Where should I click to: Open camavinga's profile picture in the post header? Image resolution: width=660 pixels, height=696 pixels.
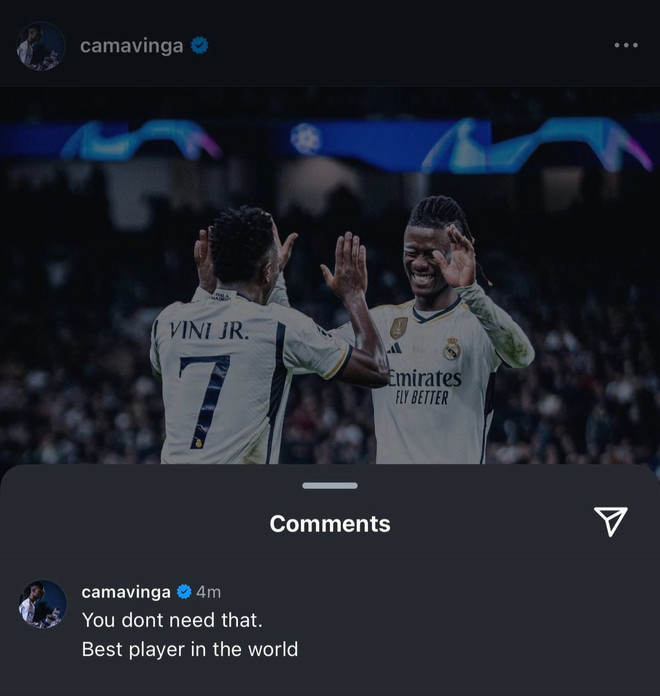41,46
